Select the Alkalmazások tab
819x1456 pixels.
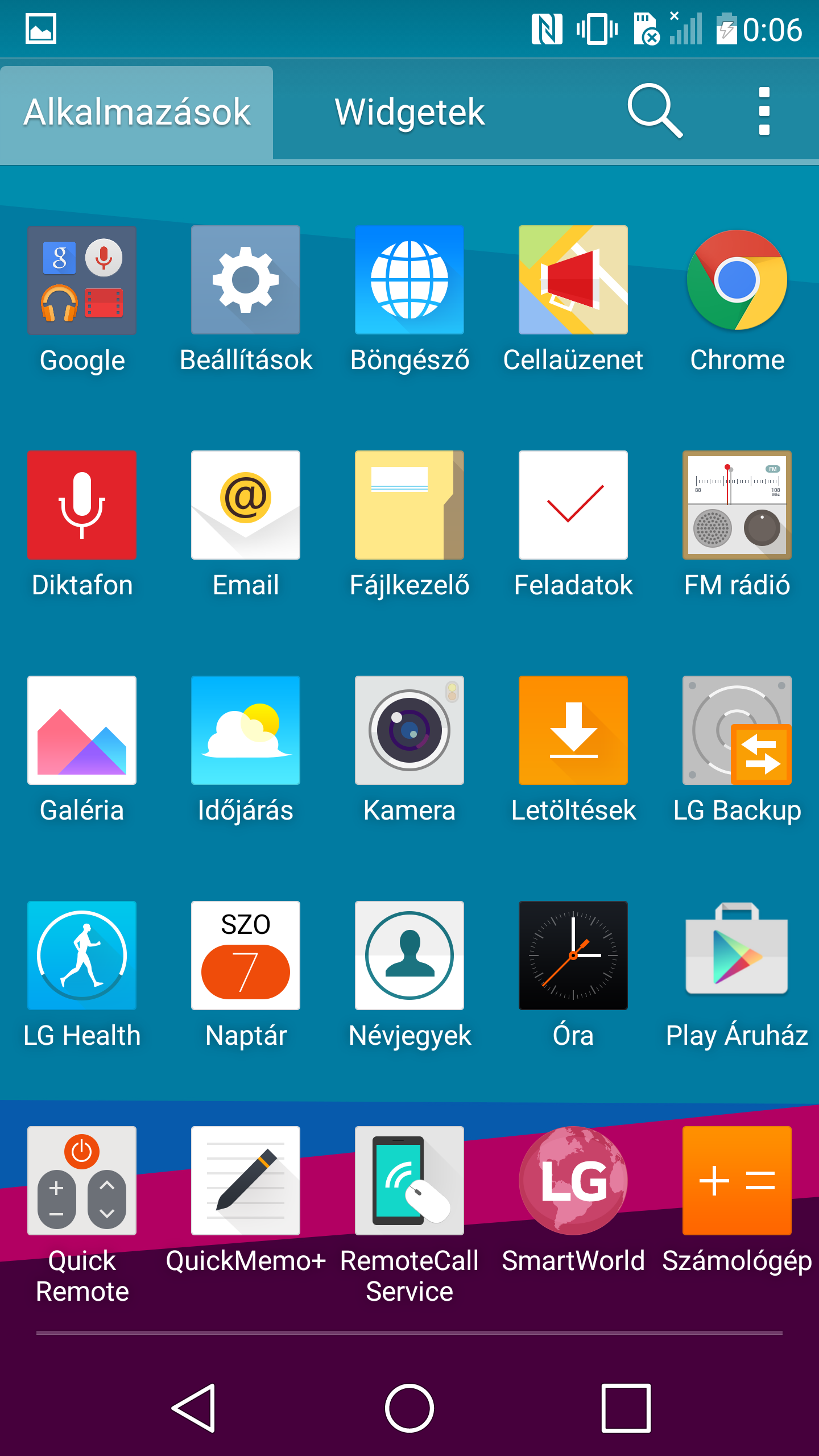[x=137, y=113]
